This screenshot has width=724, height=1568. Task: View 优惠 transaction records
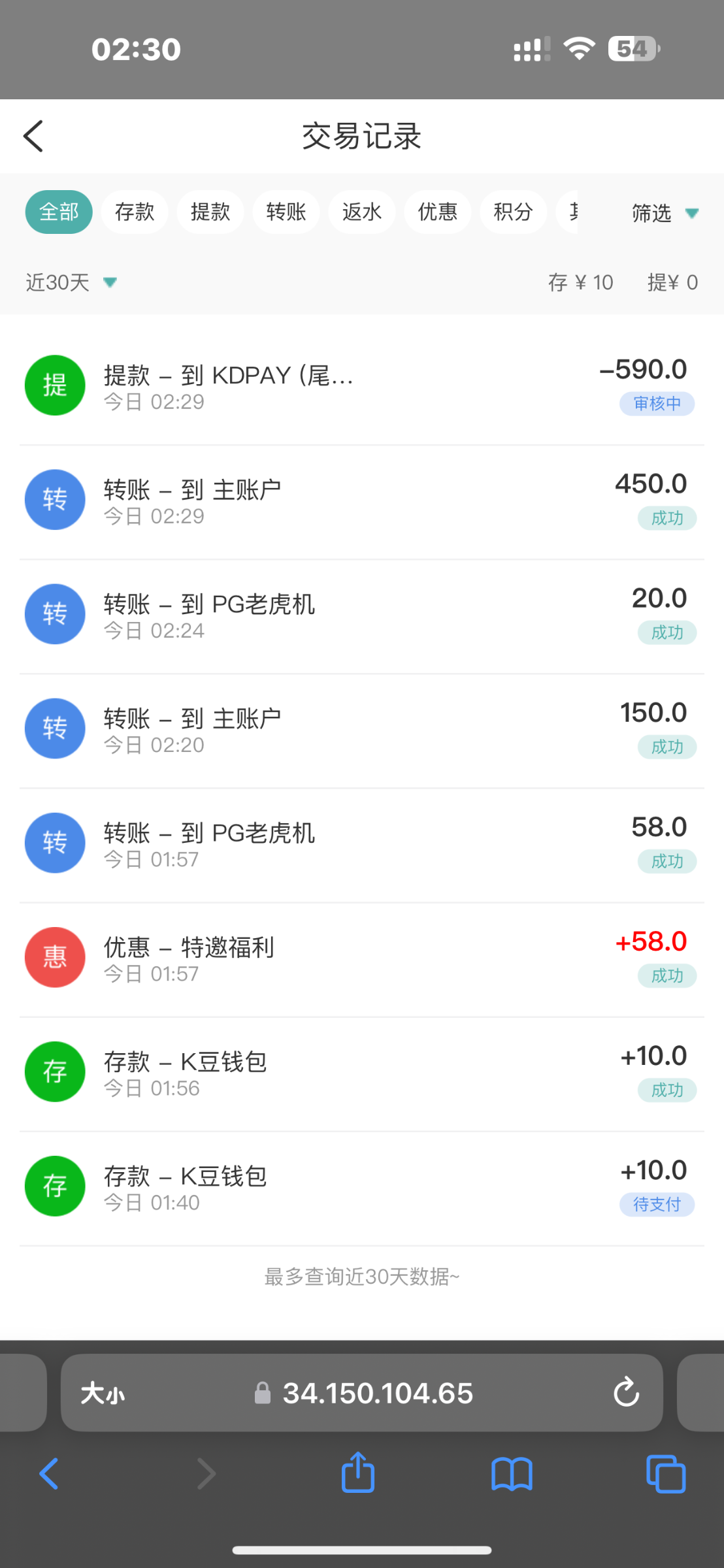click(438, 212)
